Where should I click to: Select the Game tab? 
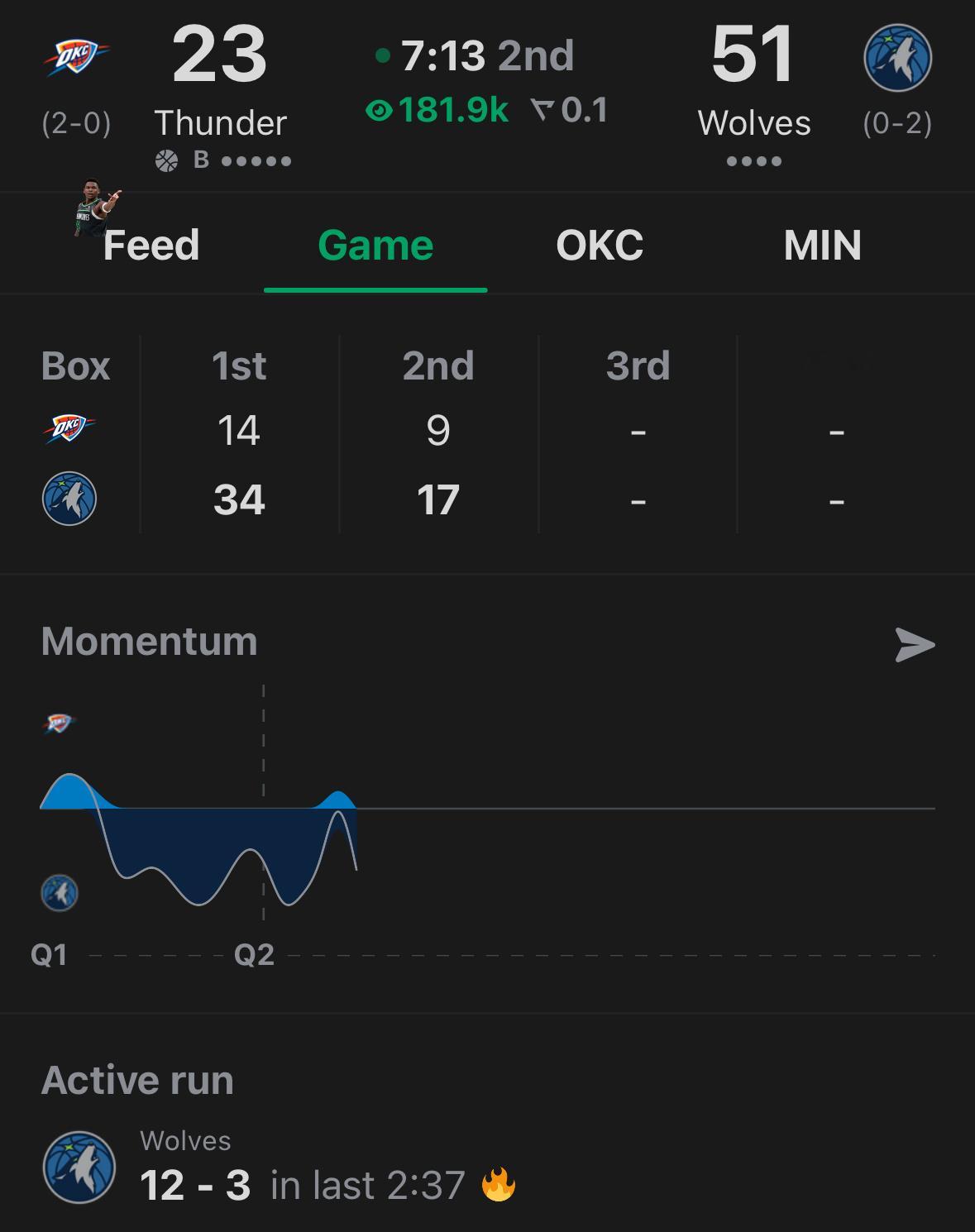tap(375, 246)
